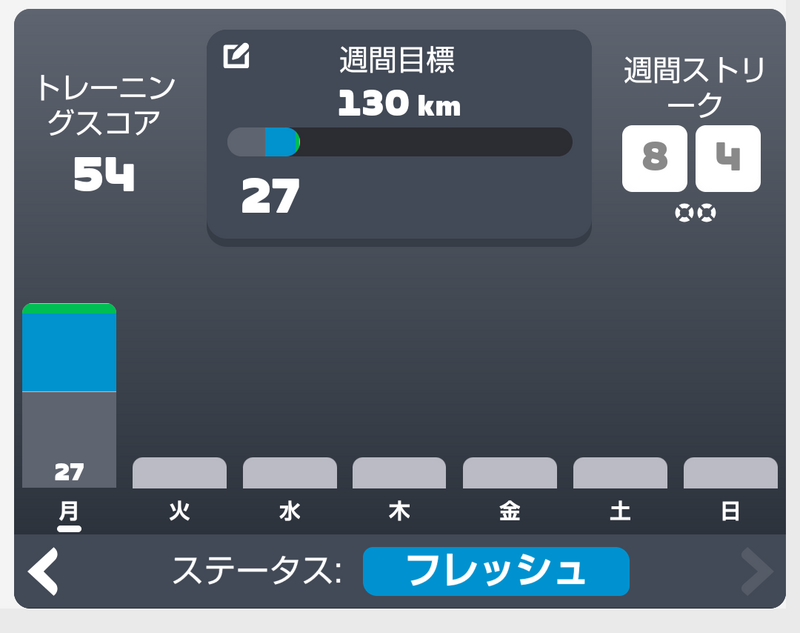Select the 水 (Wednesday) bar
This screenshot has width=800, height=633.
[x=290, y=473]
